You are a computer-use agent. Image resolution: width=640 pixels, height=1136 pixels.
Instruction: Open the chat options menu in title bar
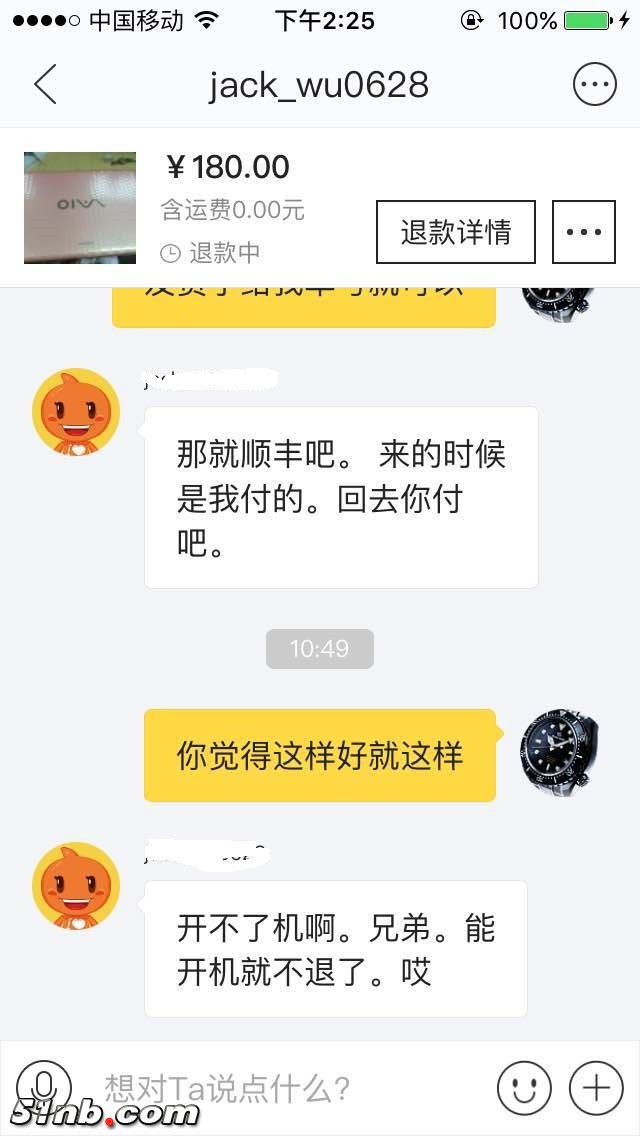(594, 85)
